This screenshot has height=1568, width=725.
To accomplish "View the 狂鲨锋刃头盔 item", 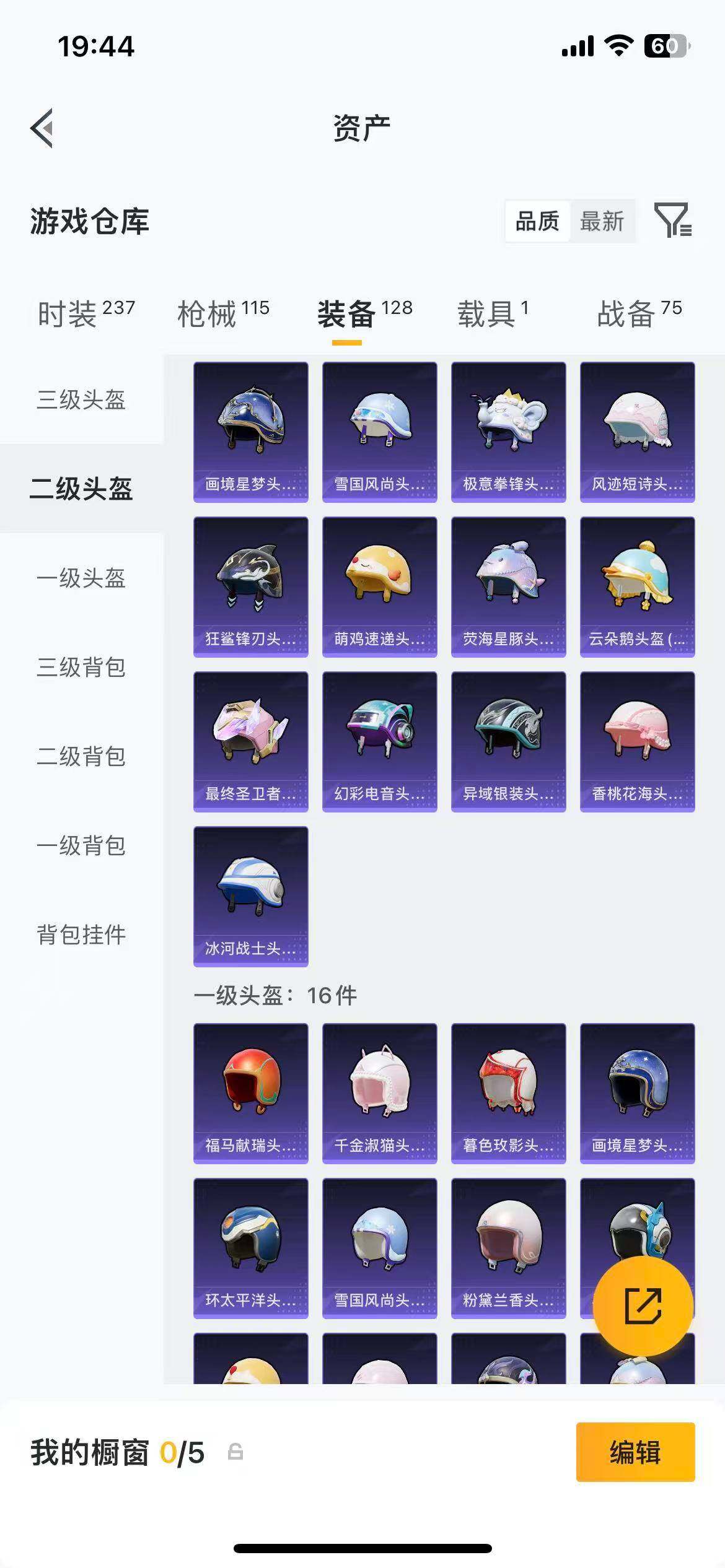I will (250, 586).
